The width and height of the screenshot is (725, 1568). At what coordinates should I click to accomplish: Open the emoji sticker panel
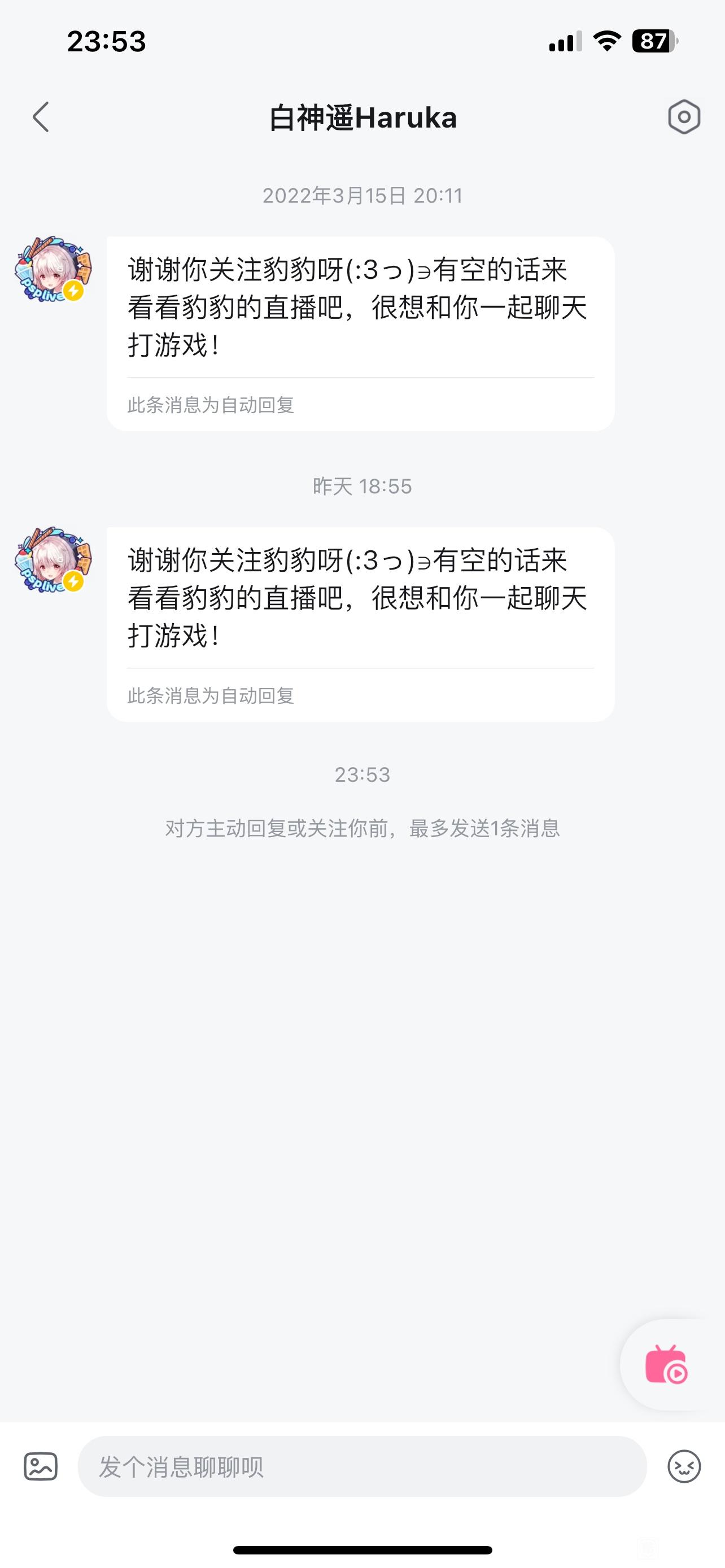tap(684, 1466)
